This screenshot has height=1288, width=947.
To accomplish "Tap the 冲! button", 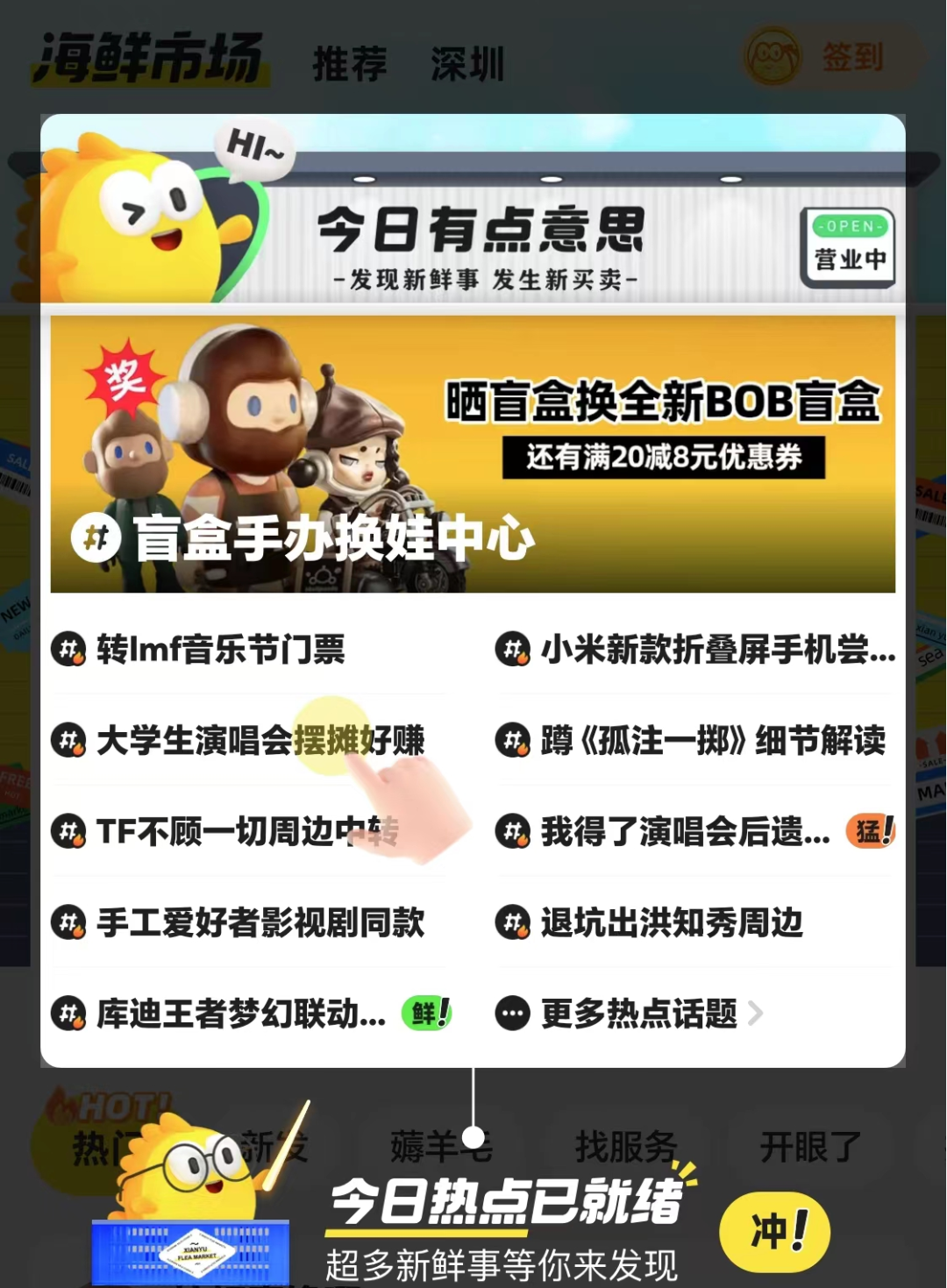I will click(x=775, y=1233).
